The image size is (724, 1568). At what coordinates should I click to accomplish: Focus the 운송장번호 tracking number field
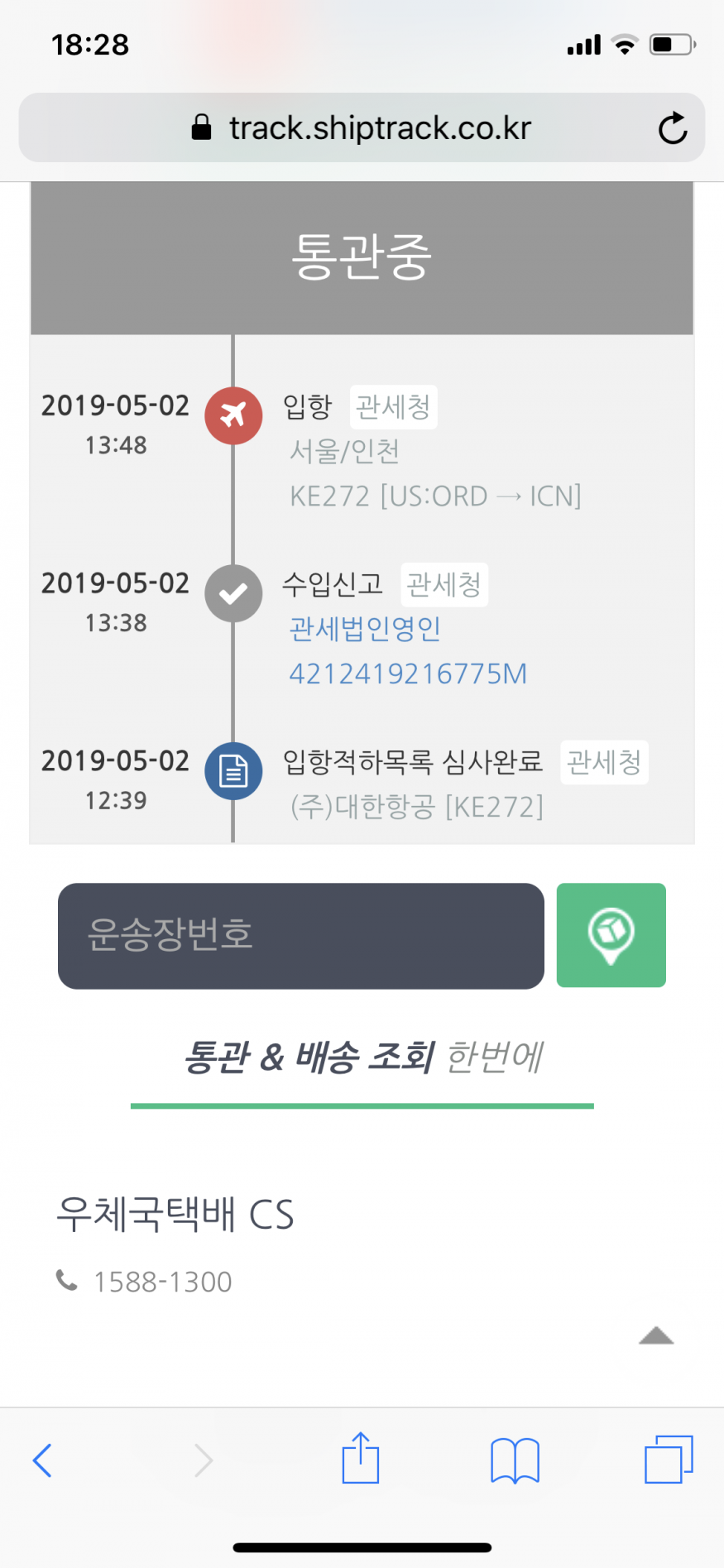301,936
